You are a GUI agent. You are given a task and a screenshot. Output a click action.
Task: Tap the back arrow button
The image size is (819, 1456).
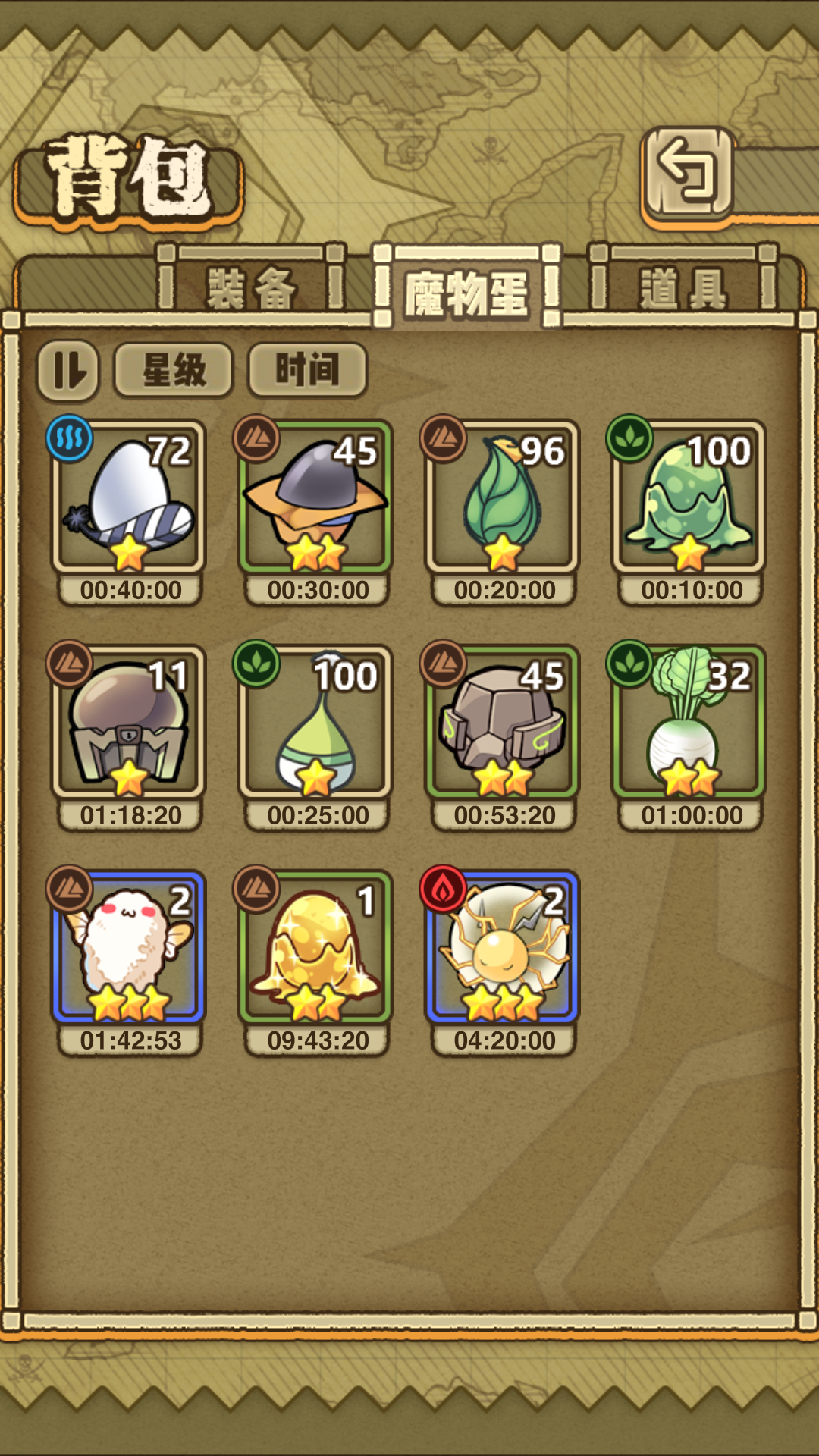point(688,173)
